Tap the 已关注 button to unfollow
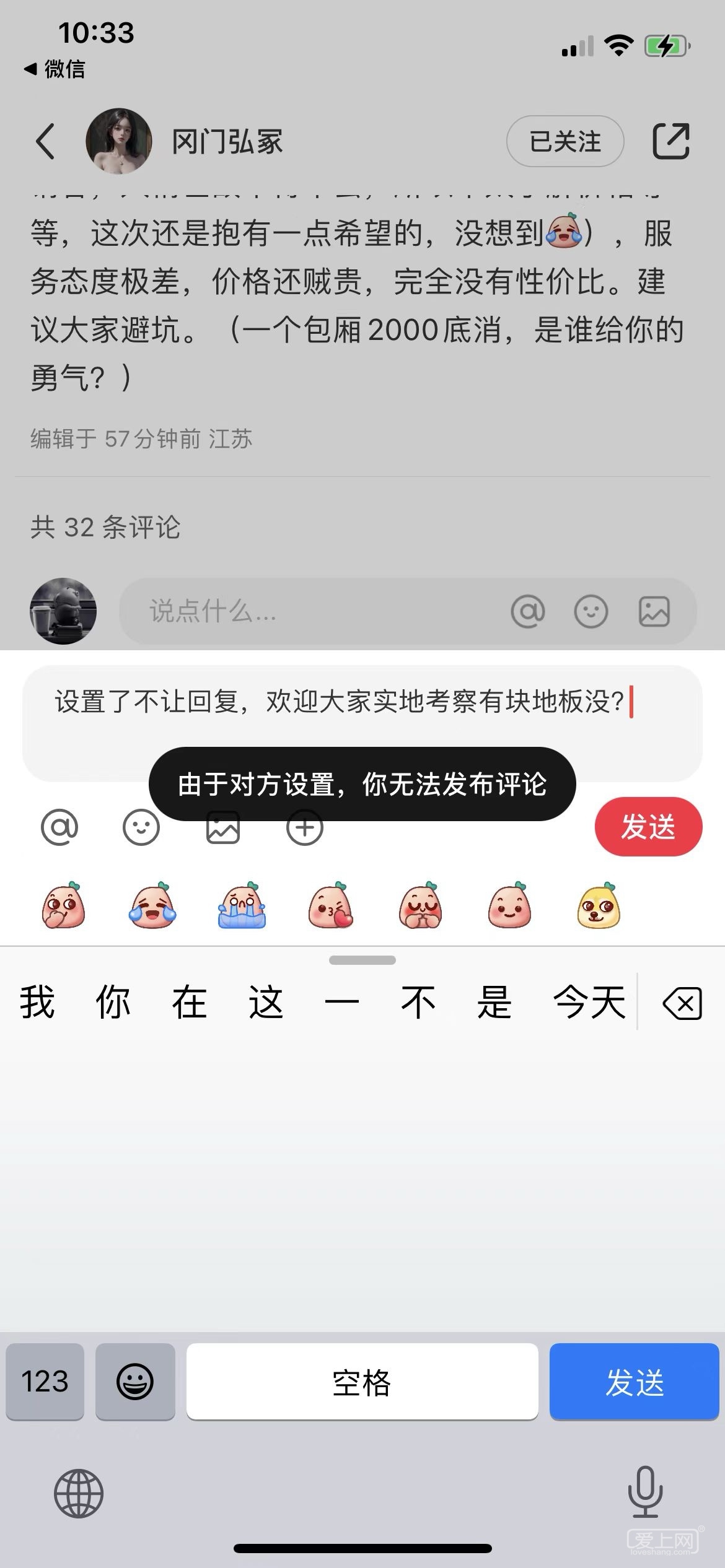The width and height of the screenshot is (725, 1568). pos(565,141)
